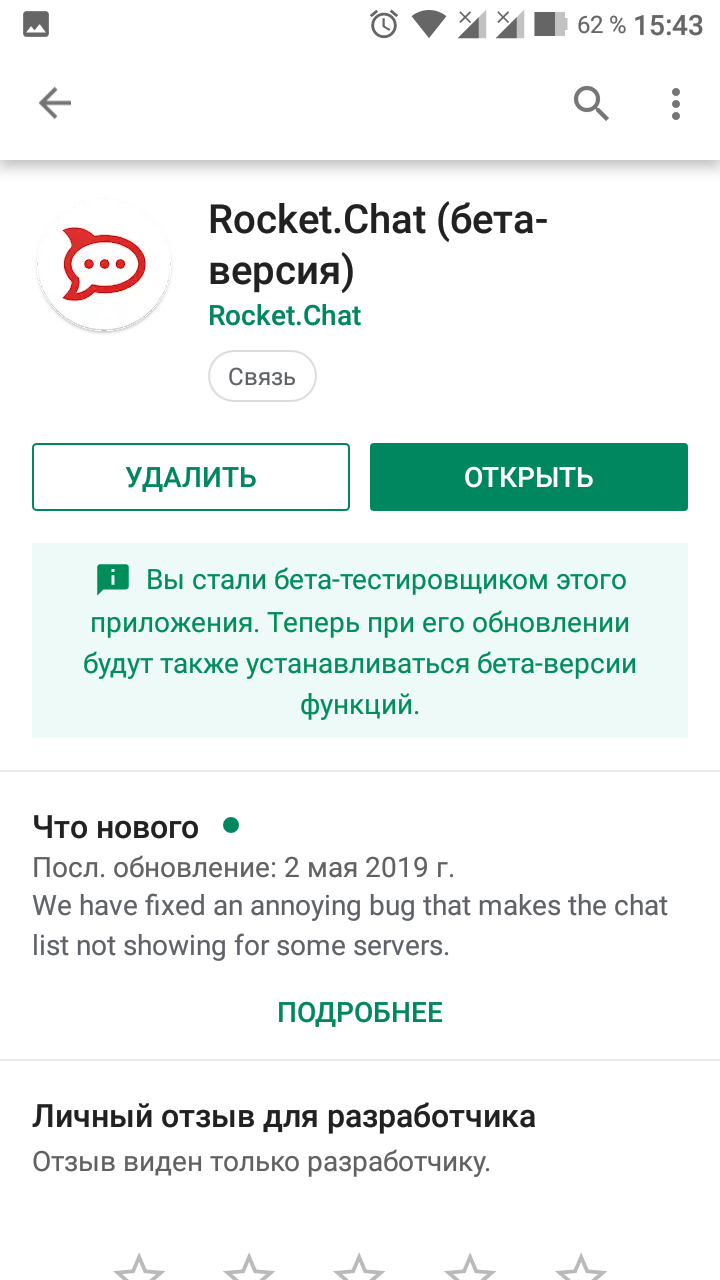This screenshot has height=1280, width=720.
Task: Click the green dot next to Что нового
Action: pyautogui.click(x=231, y=826)
